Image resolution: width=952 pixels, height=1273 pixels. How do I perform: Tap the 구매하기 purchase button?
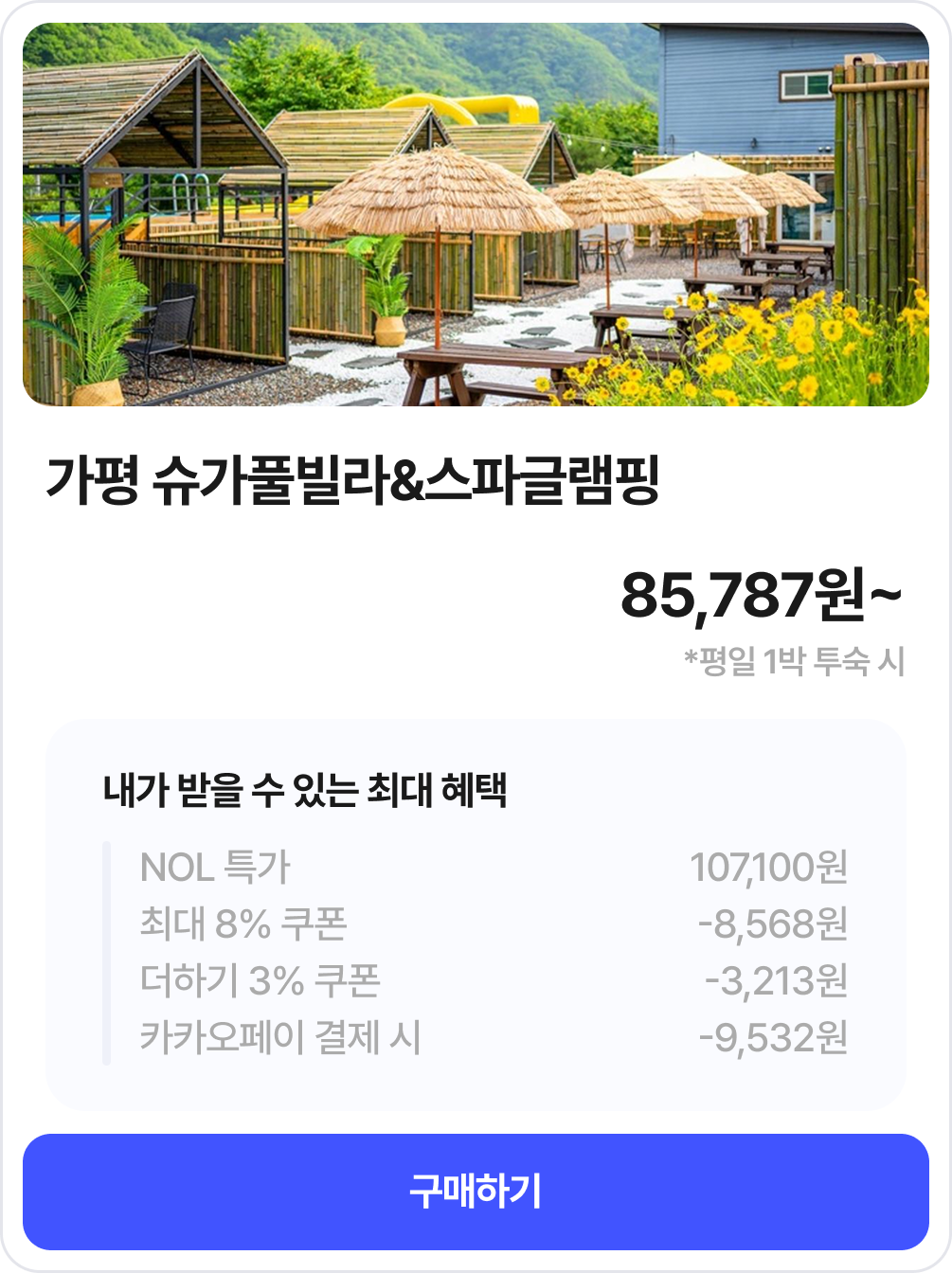pos(476,1192)
